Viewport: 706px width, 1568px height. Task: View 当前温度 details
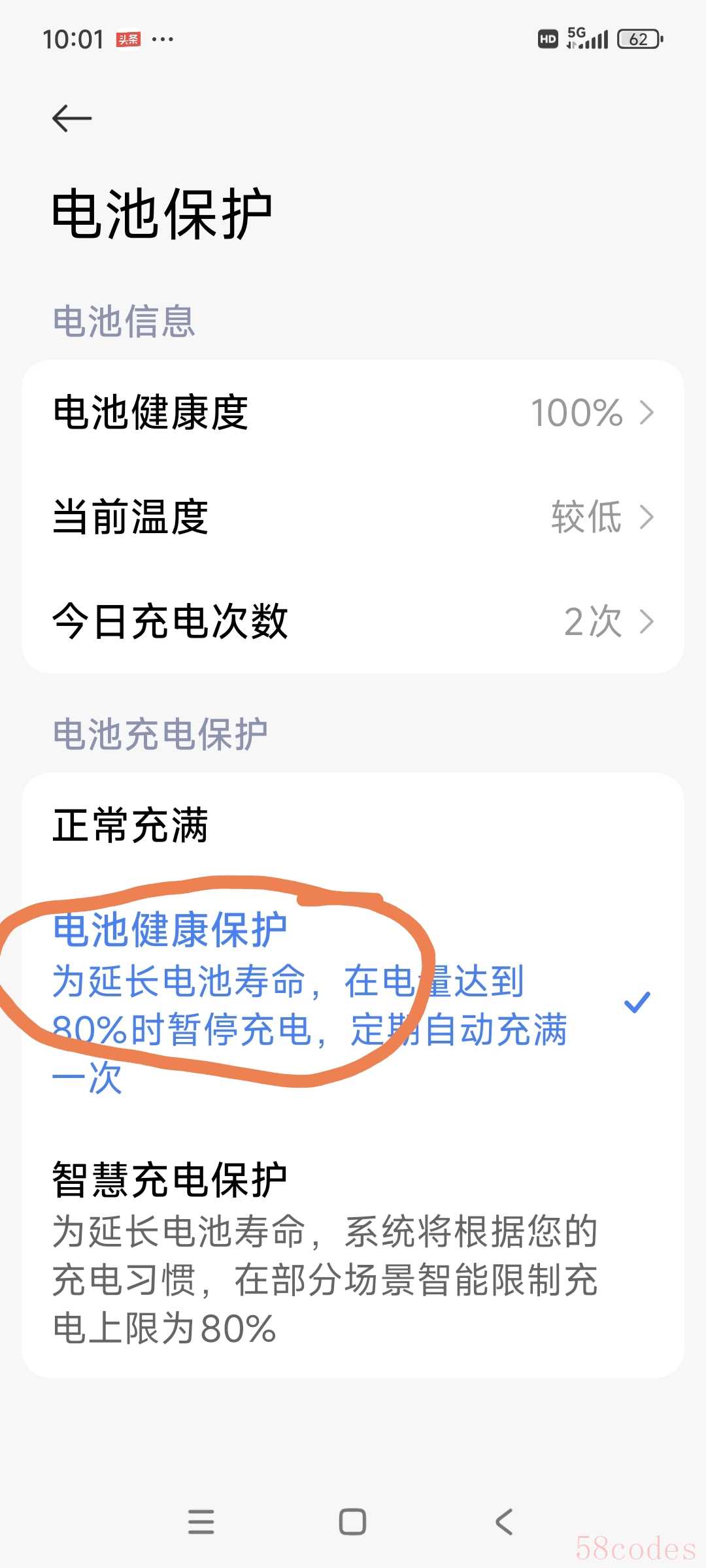coord(353,517)
